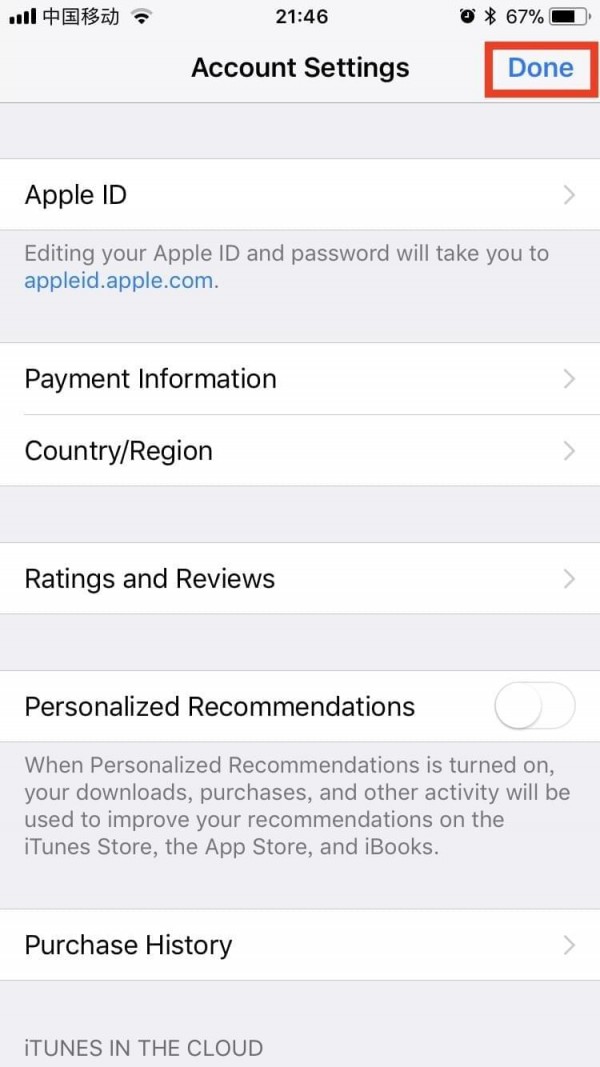The height and width of the screenshot is (1067, 600).
Task: Open Ratings and Reviews
Action: click(300, 579)
